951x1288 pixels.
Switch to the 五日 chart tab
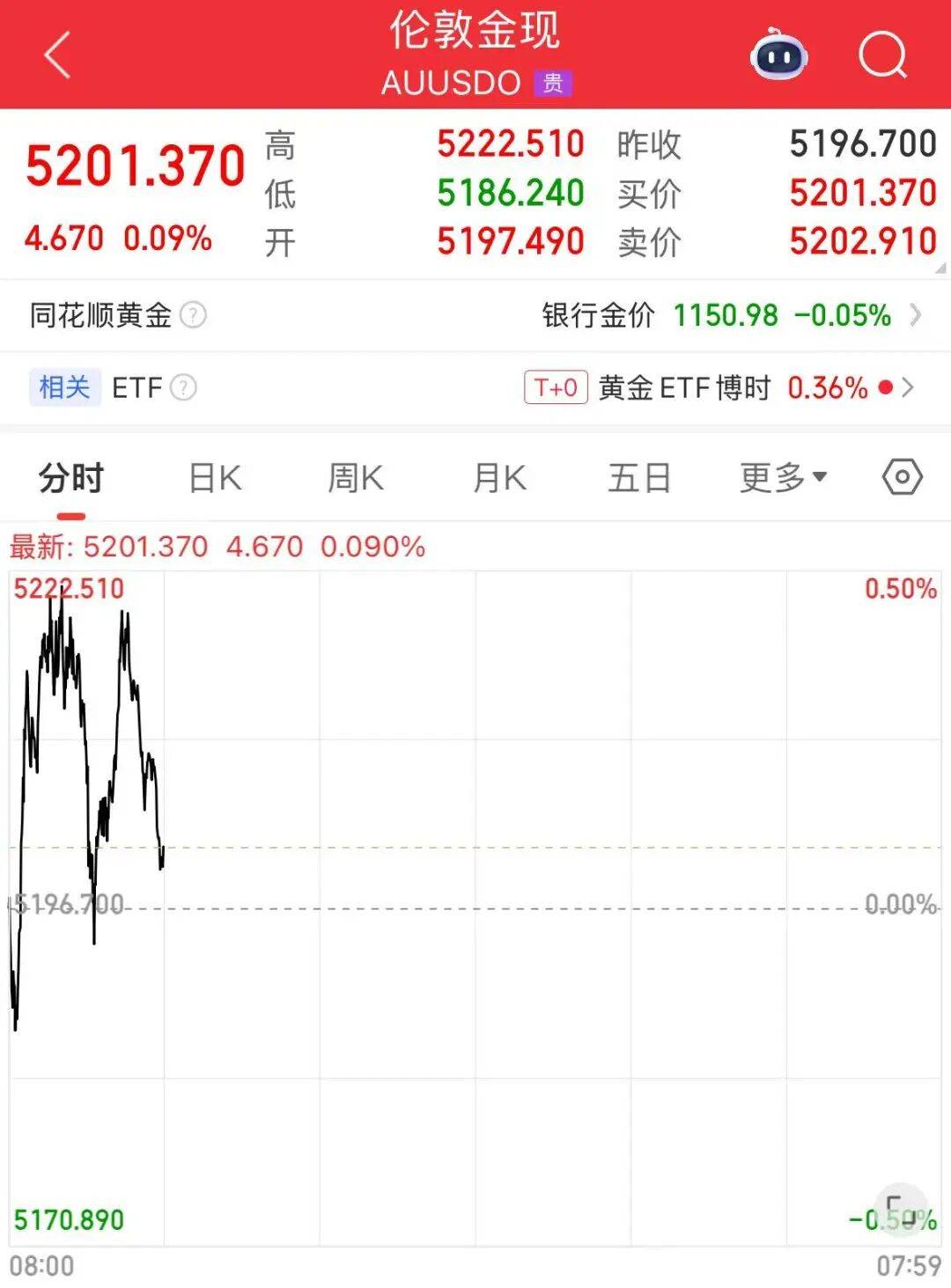[639, 479]
